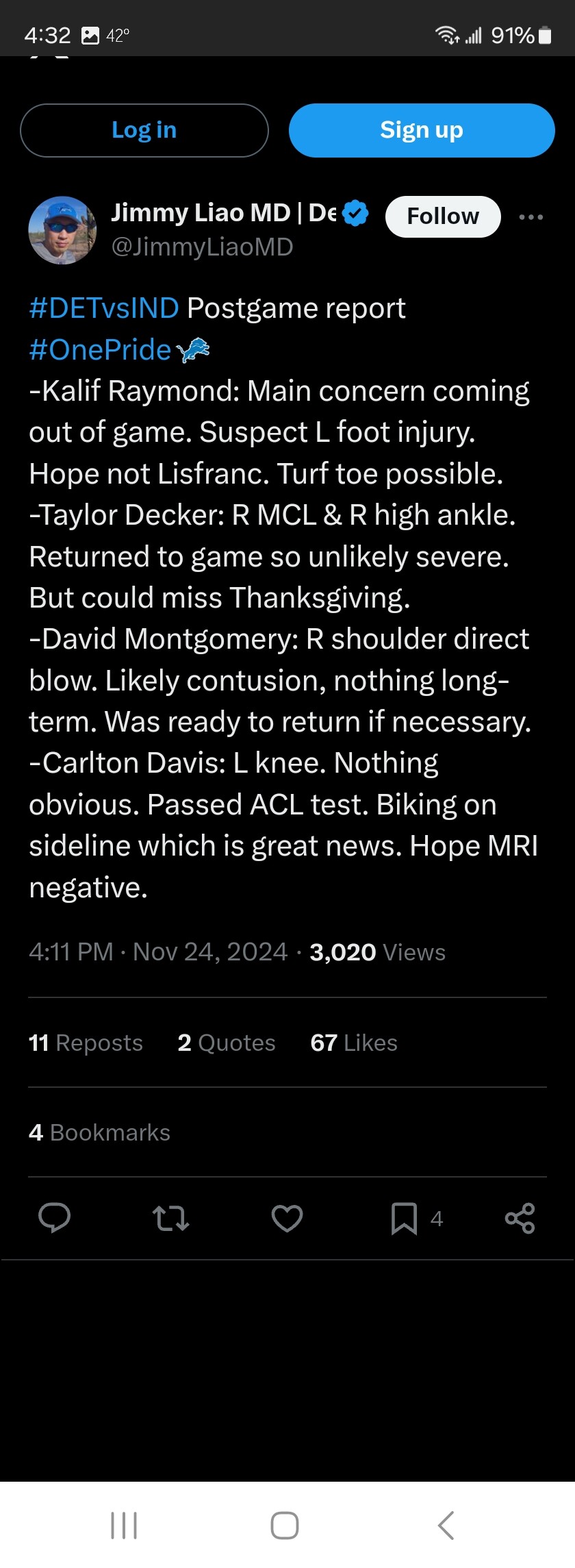View the 67 Likes list
The image size is (575, 1568).
coord(354,1043)
